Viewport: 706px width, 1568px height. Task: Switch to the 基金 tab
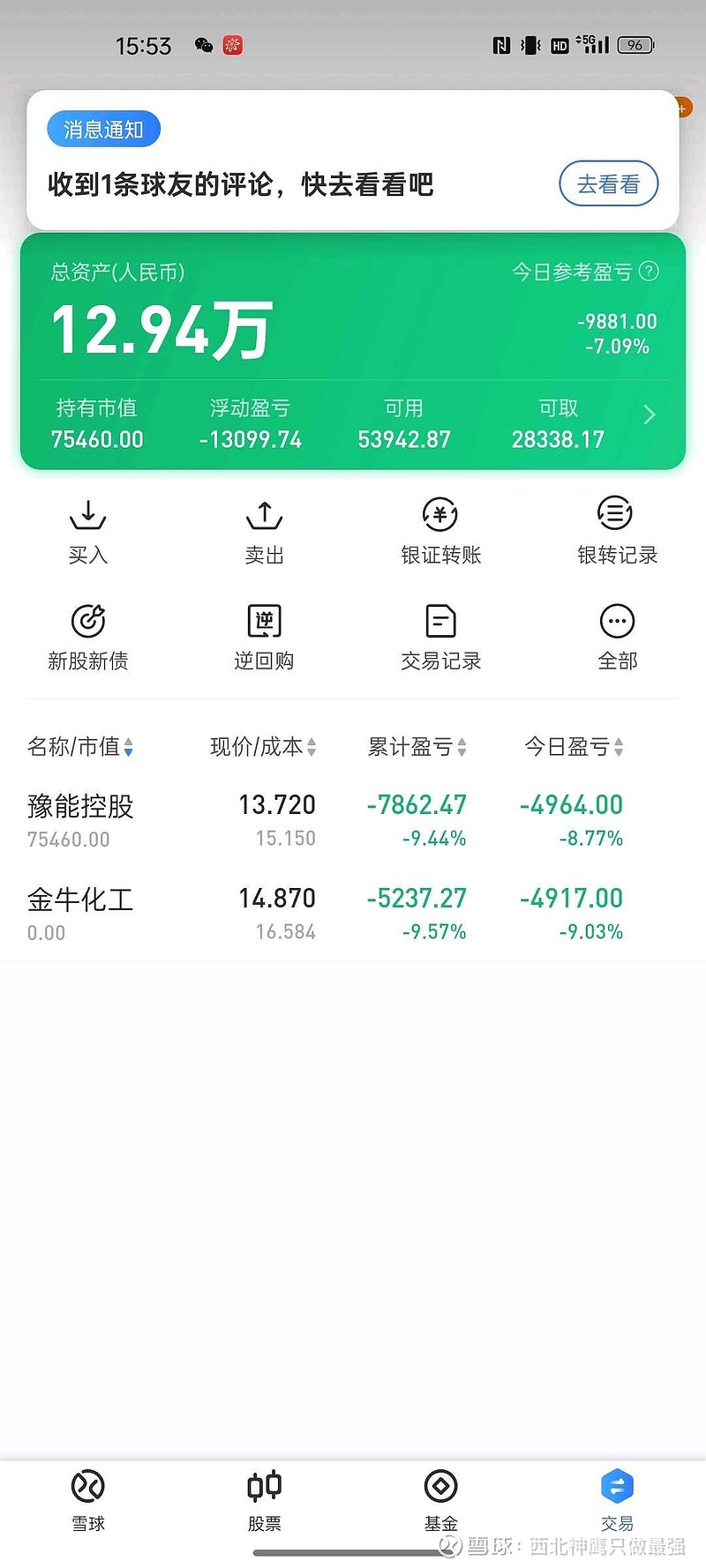(440, 1498)
